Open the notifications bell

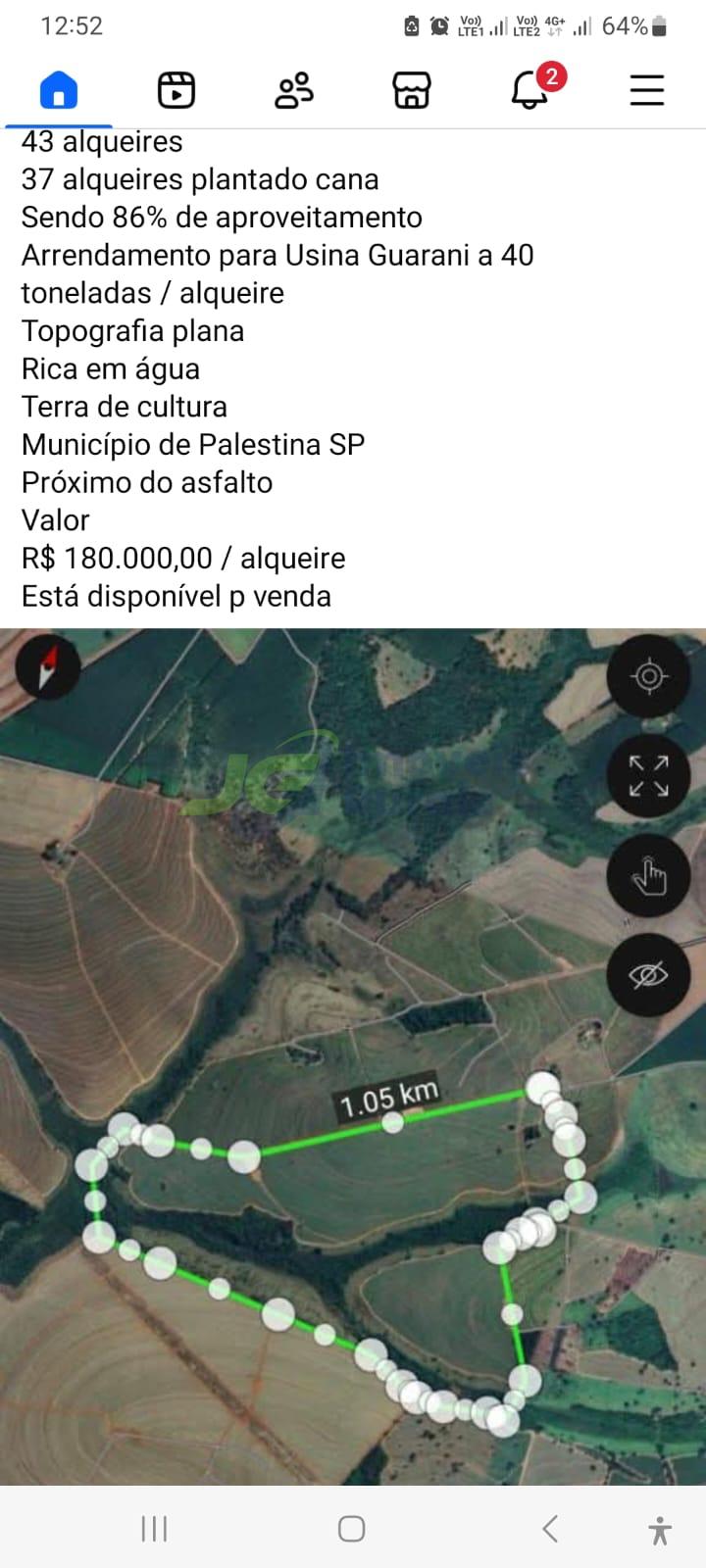[x=530, y=91]
